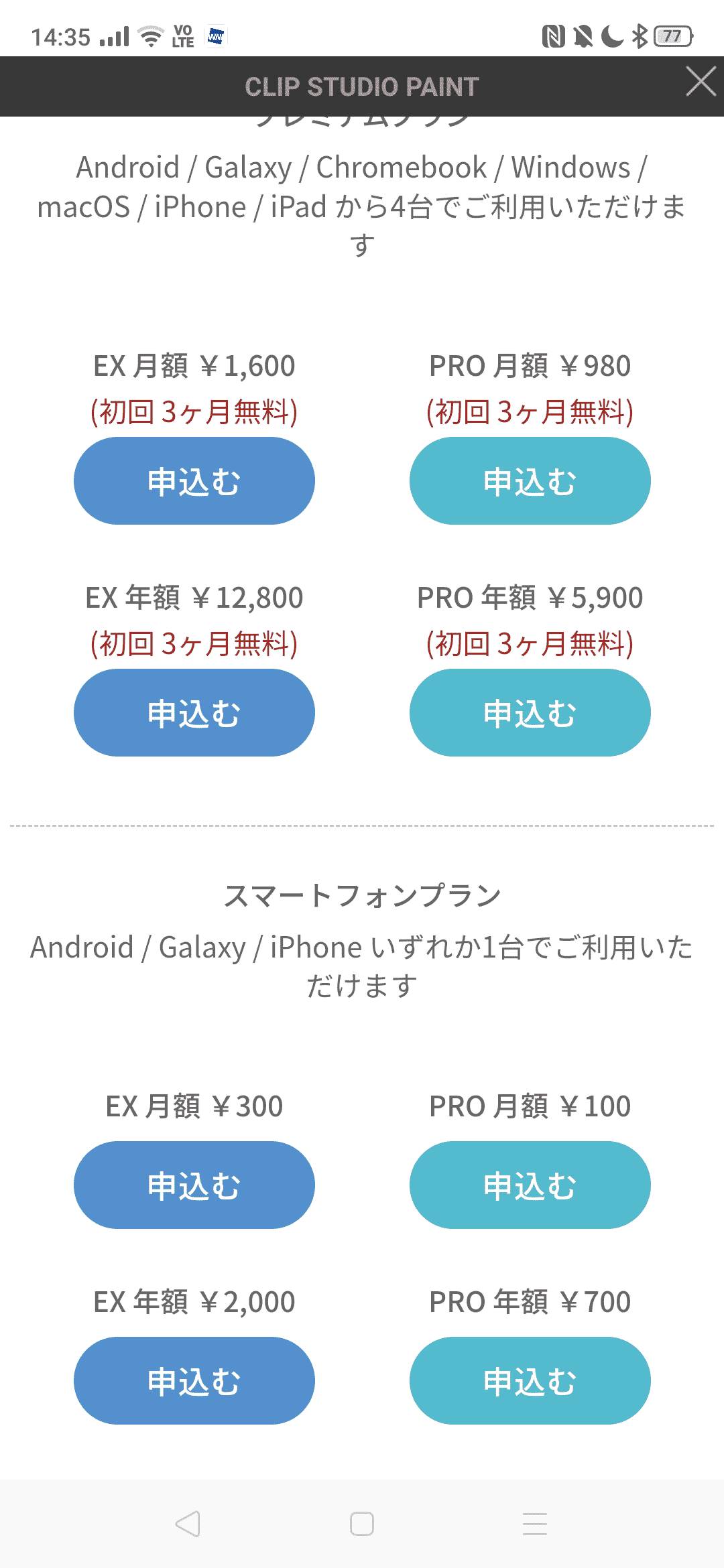Tap the battery indicator showing 77
724x1568 pixels.
[672, 35]
